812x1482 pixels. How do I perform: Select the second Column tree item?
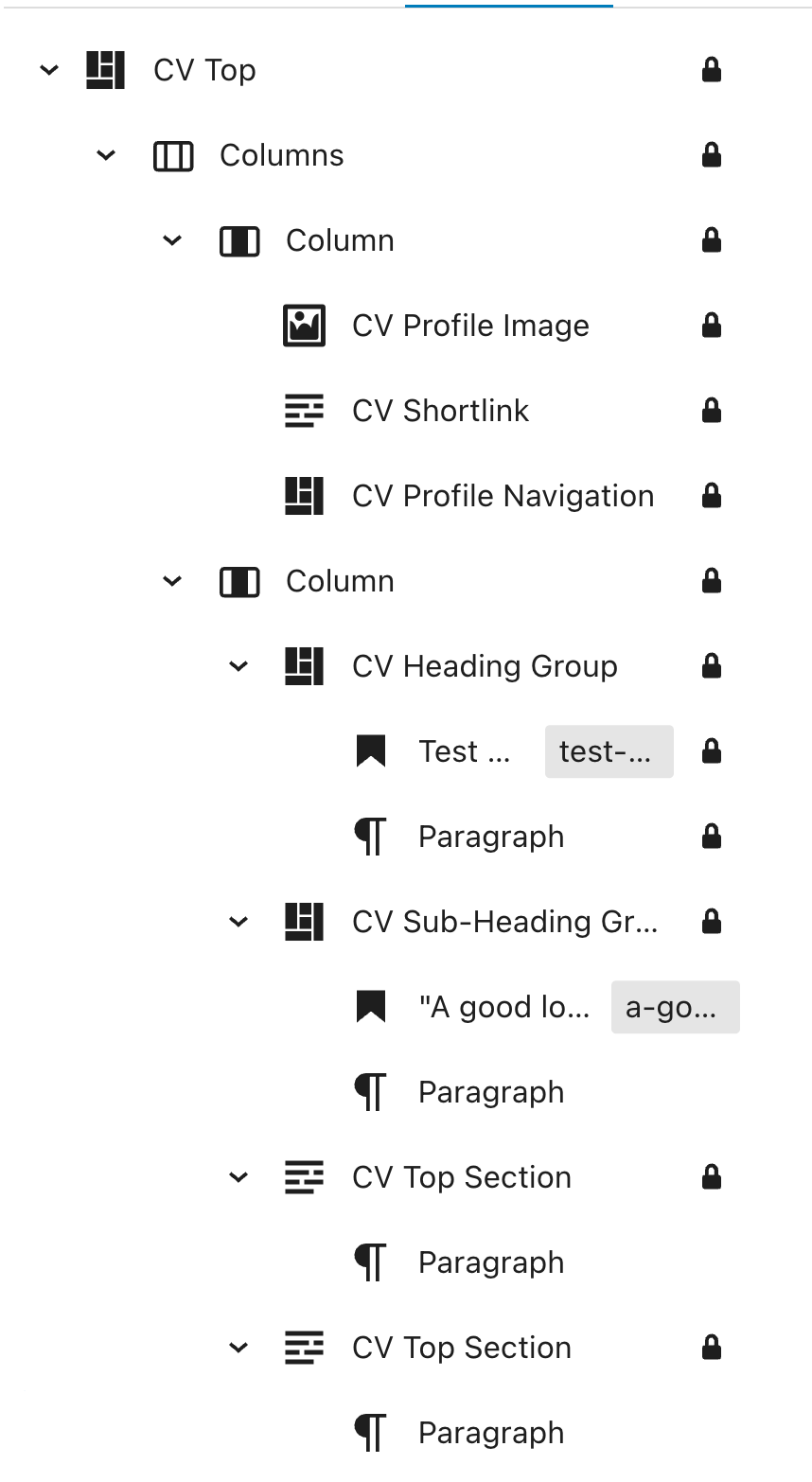coord(340,580)
